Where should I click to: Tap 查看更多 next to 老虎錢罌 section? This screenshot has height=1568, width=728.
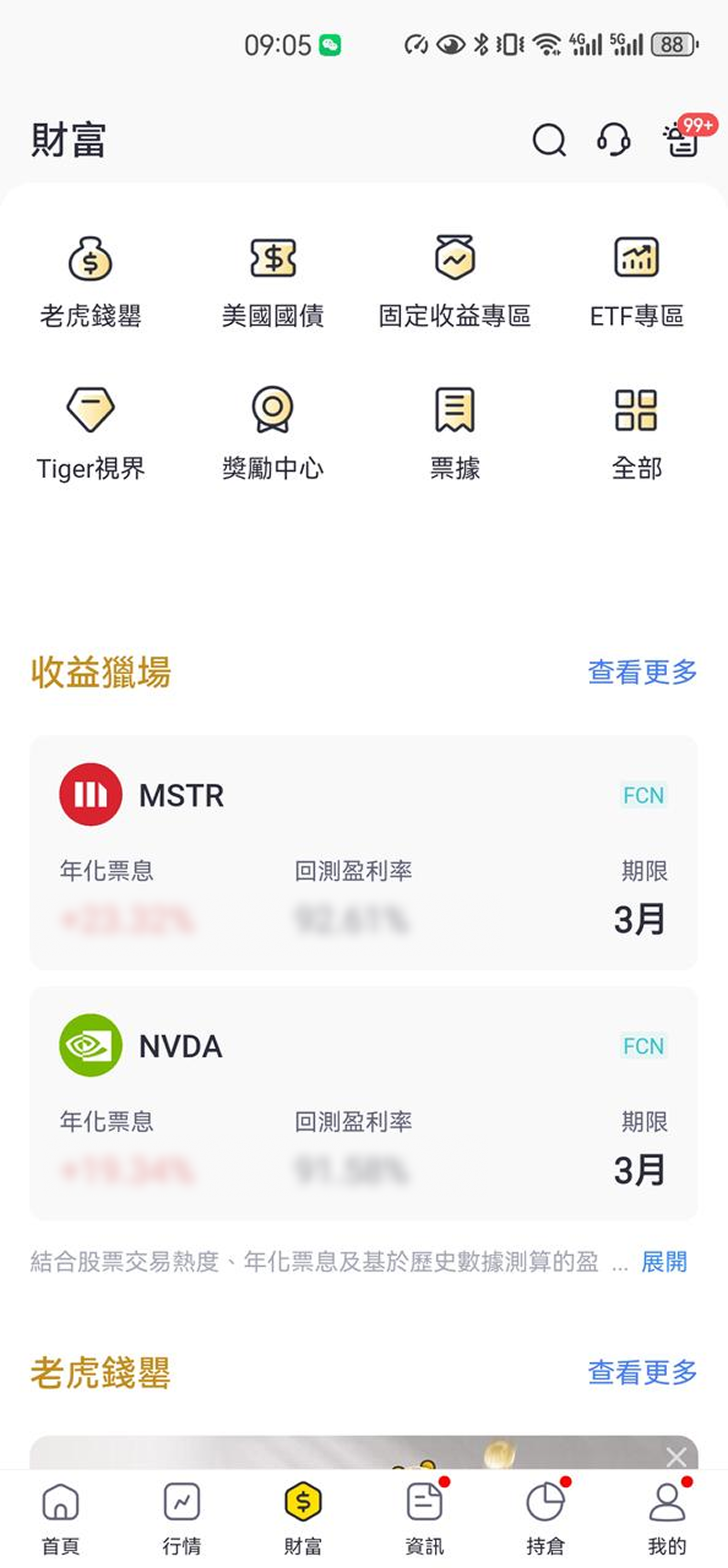[x=642, y=1372]
